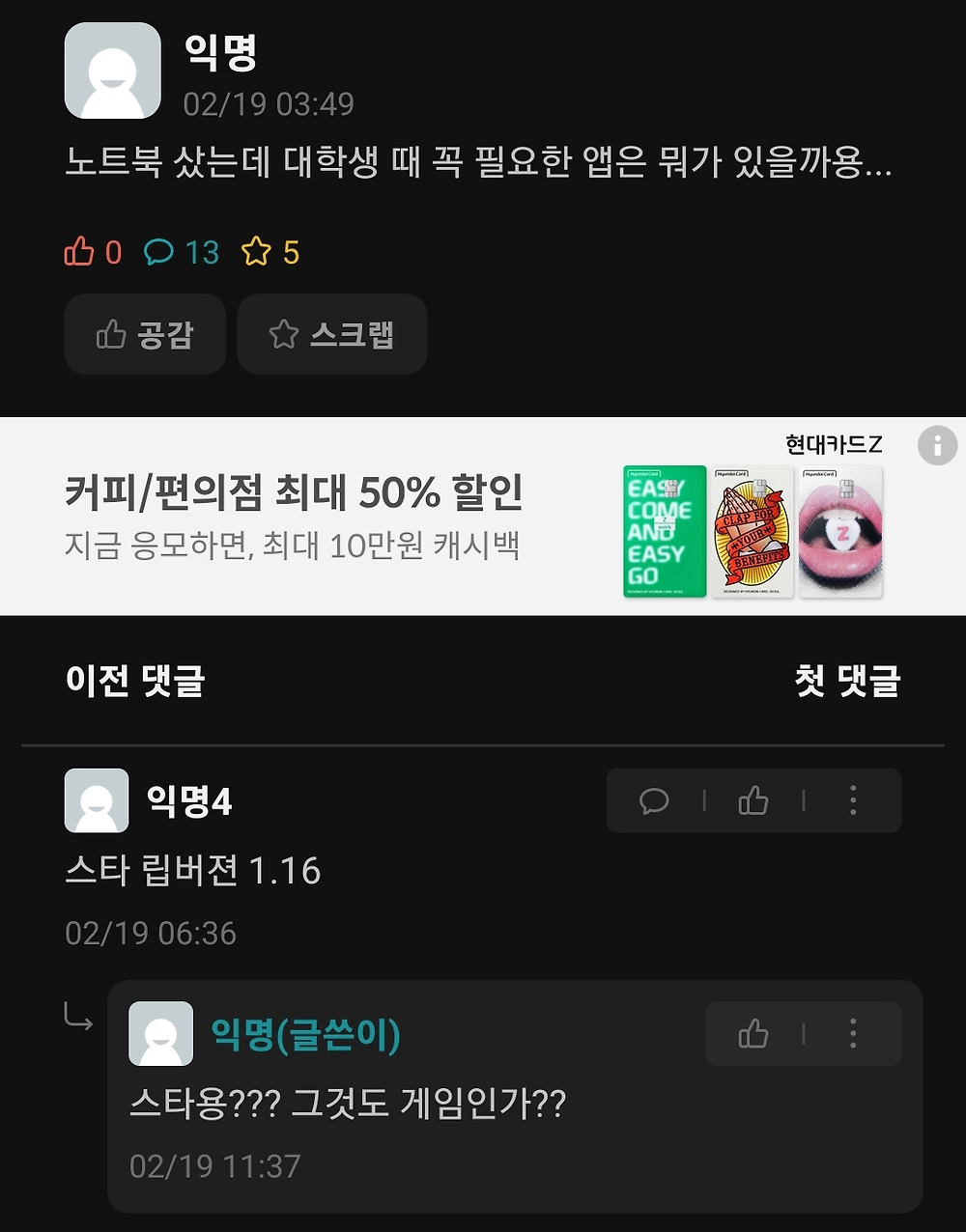Viewport: 966px width, 1232px height.
Task: Open more options on 익명(글쓴이)'s reply
Action: (x=852, y=1033)
